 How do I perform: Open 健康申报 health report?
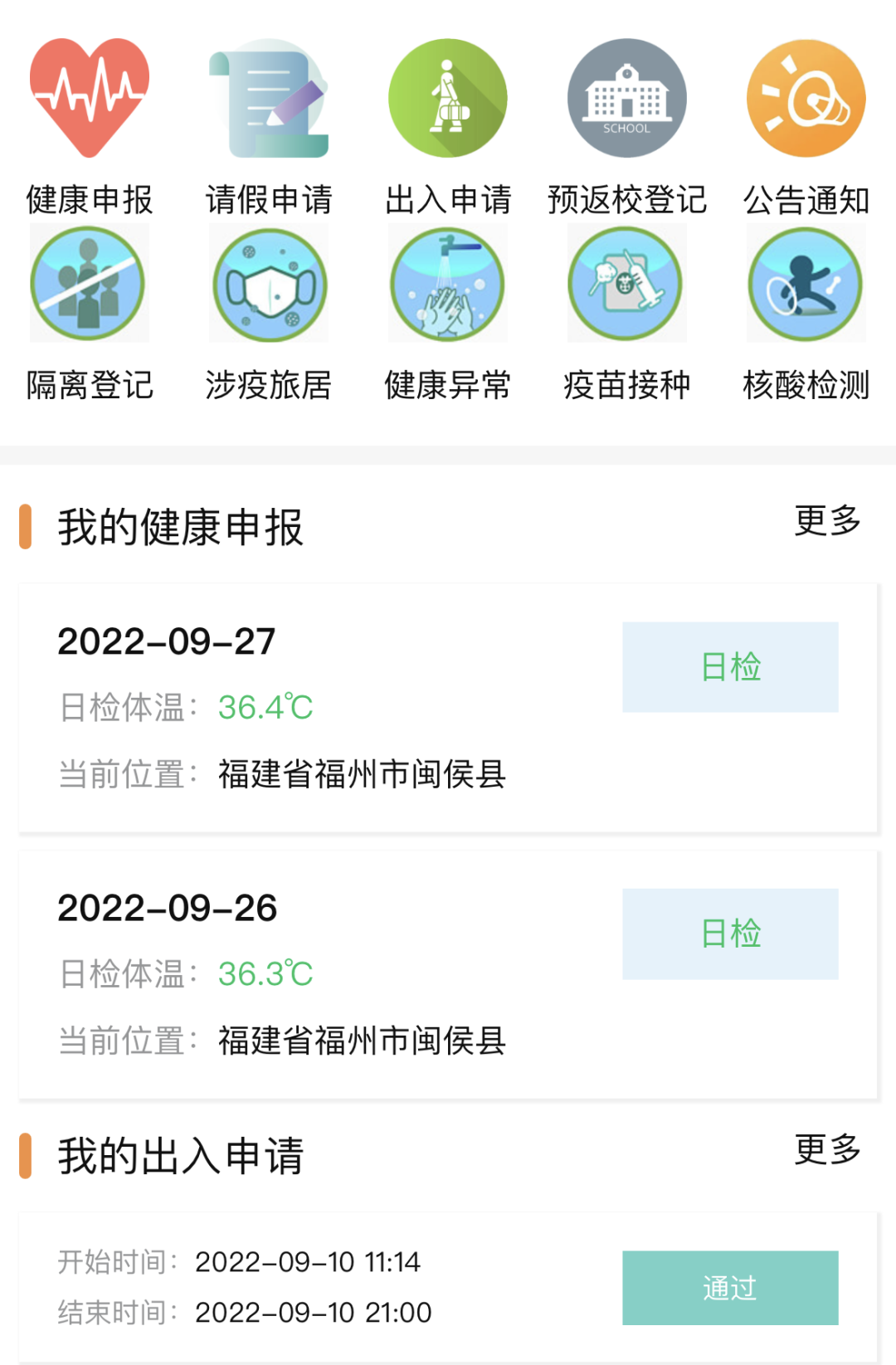(x=90, y=100)
